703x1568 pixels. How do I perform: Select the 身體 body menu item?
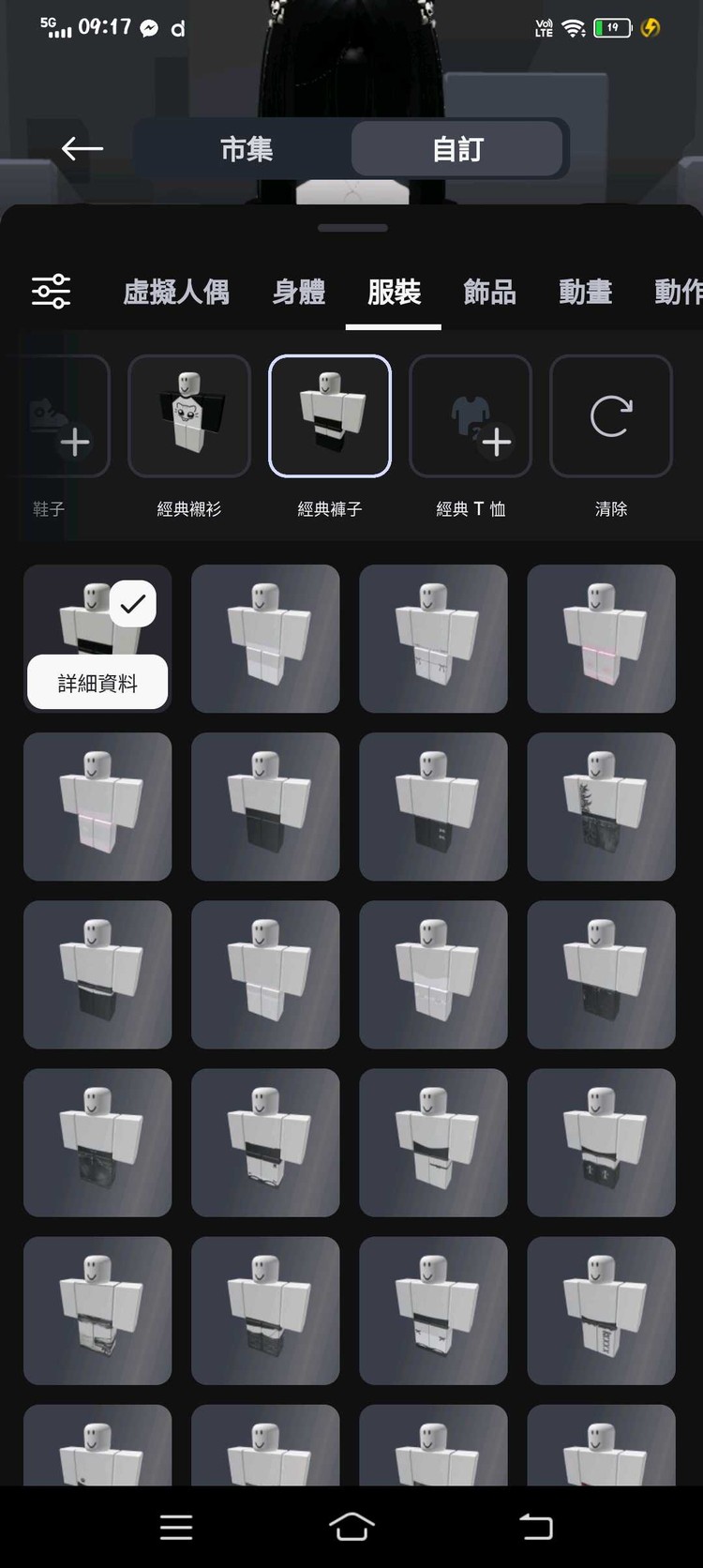pyautogui.click(x=298, y=292)
